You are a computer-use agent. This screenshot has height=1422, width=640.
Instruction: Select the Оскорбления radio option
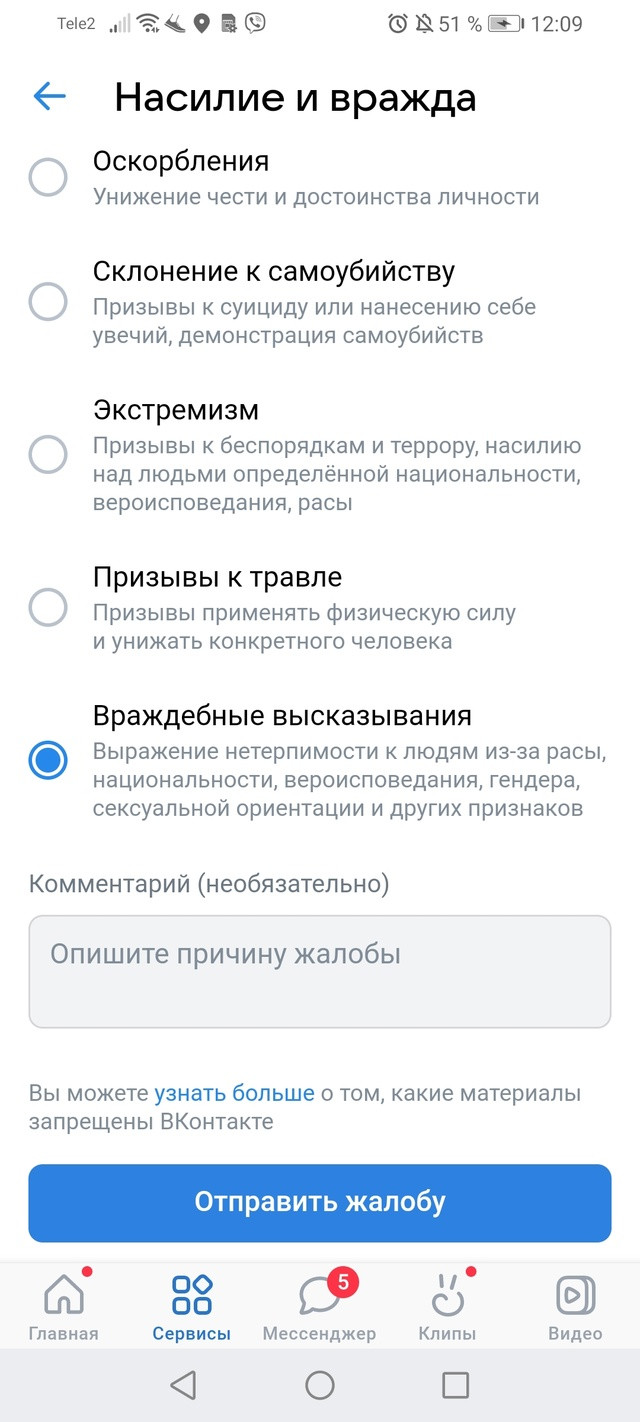[x=48, y=177]
